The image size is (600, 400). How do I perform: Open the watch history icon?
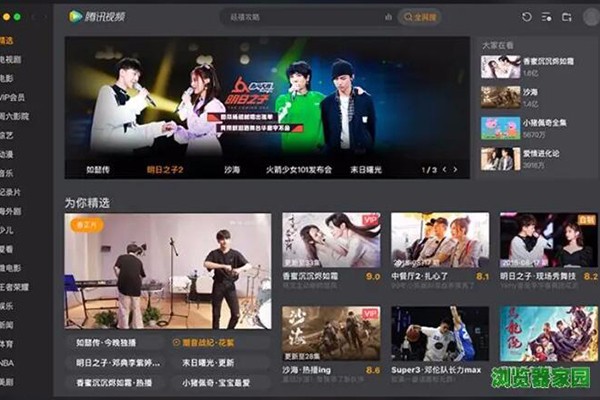click(x=527, y=16)
